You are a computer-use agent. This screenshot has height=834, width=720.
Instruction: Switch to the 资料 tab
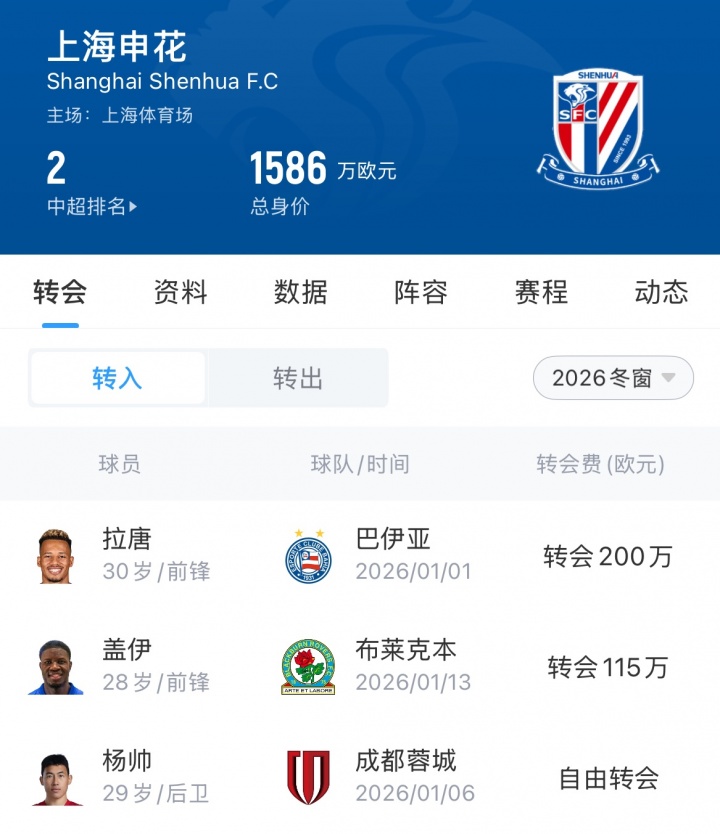(180, 292)
